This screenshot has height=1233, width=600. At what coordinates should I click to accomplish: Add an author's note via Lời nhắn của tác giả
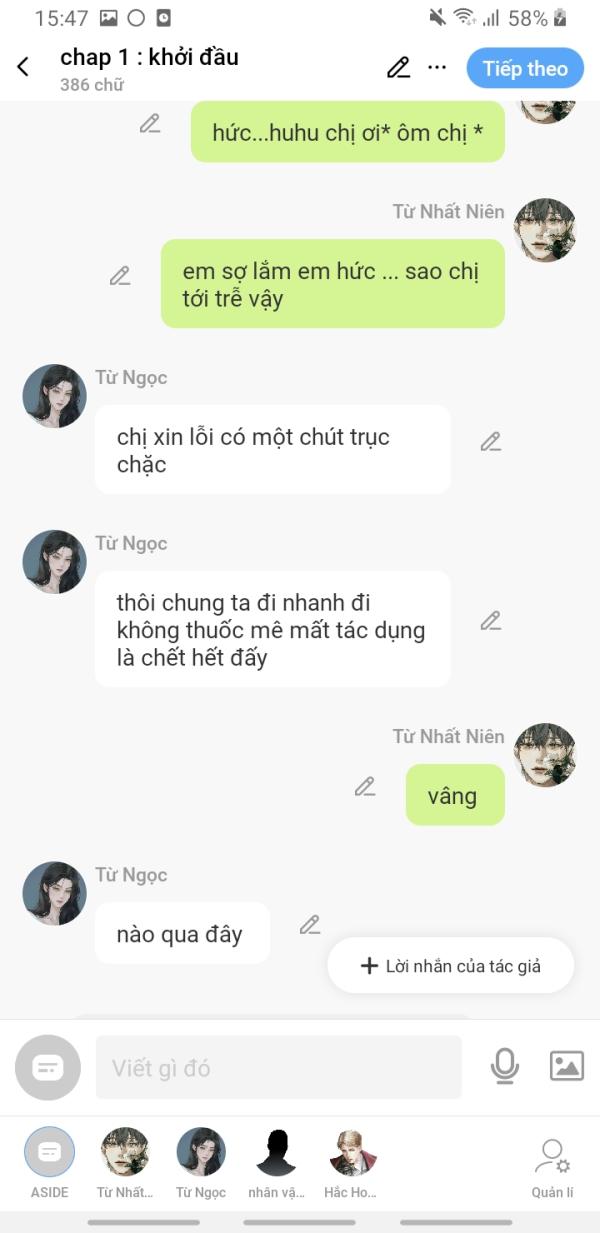pyautogui.click(x=451, y=966)
